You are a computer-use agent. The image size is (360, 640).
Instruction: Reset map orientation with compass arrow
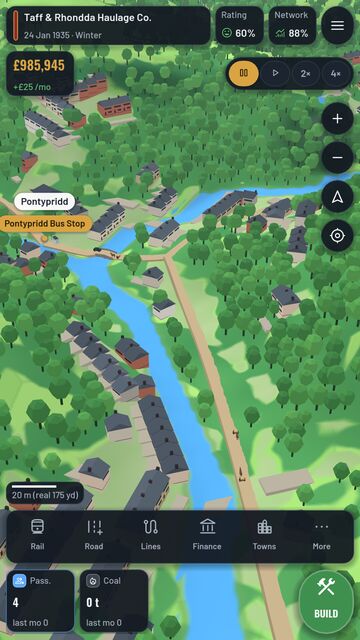(337, 197)
